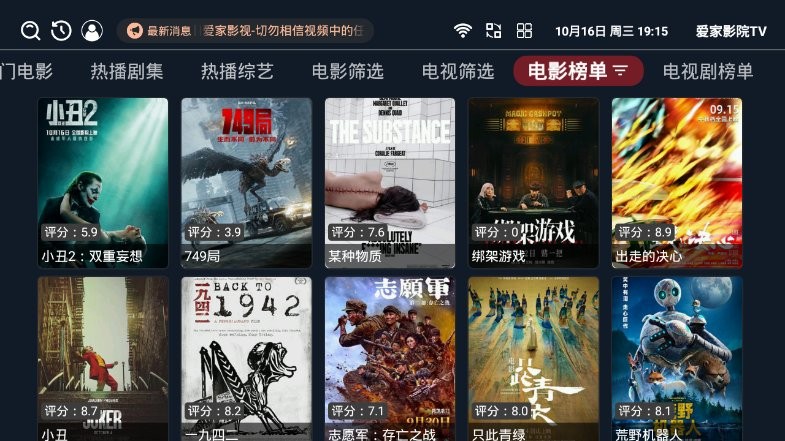Switch to 电影筛选 tab
The image size is (785, 441).
pyautogui.click(x=347, y=71)
